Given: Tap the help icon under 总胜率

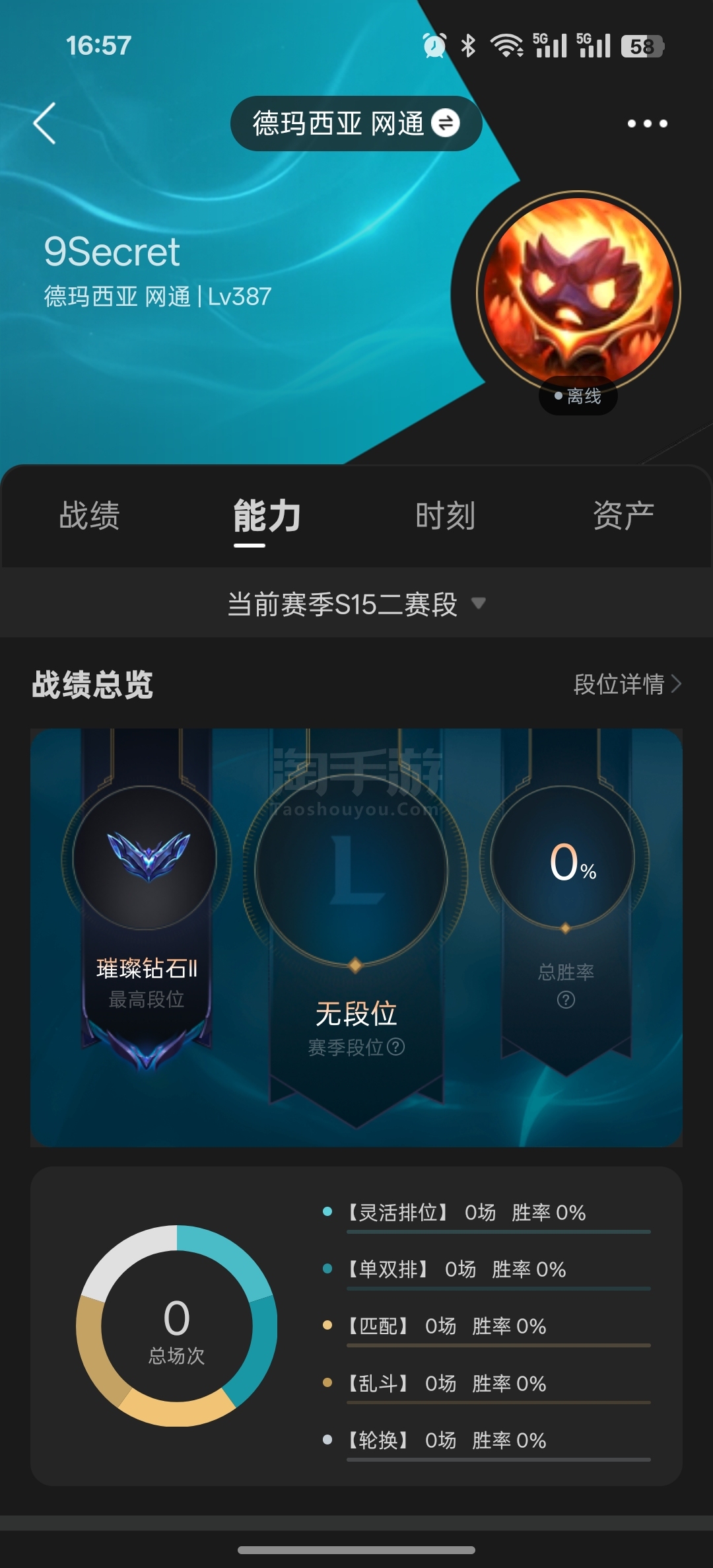Looking at the screenshot, I should [566, 1000].
